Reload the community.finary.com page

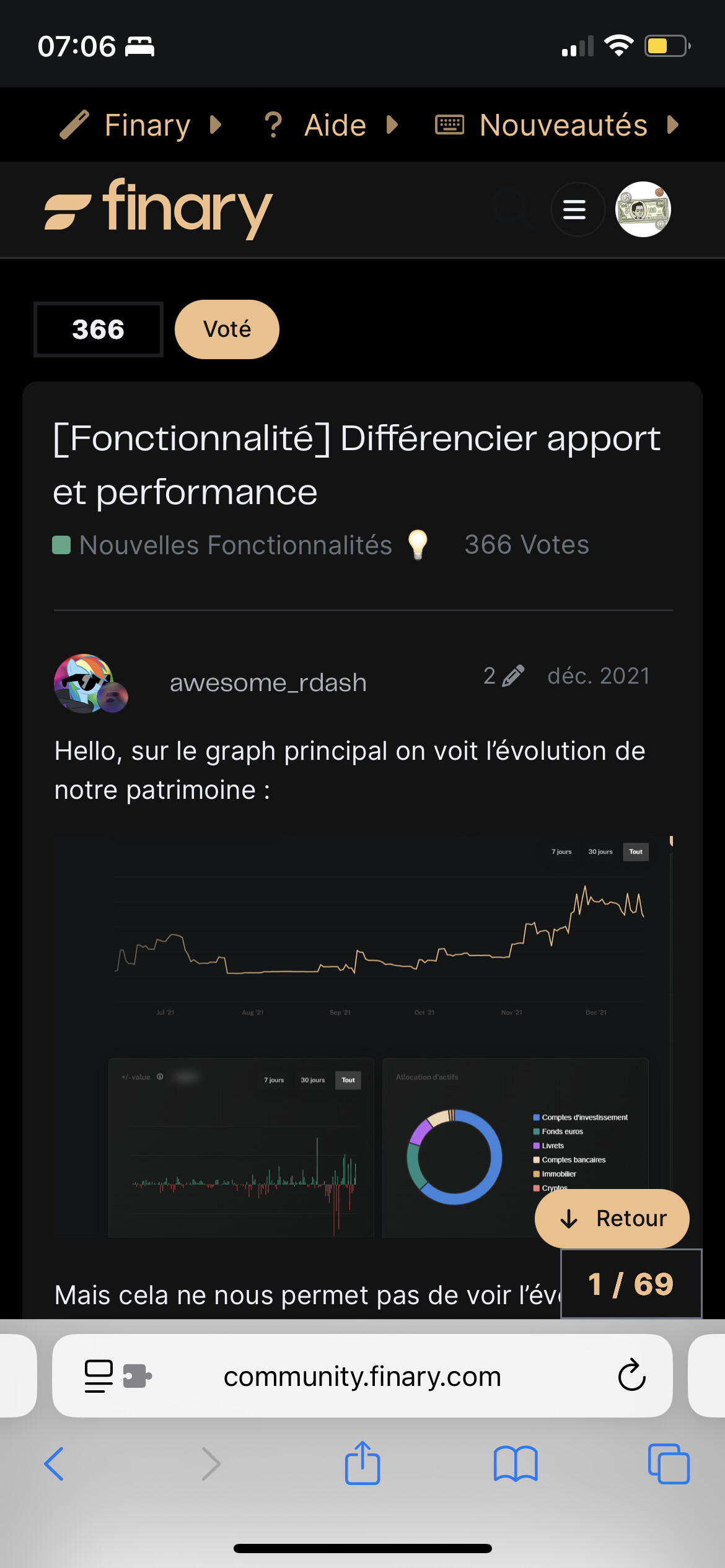pyautogui.click(x=631, y=1375)
